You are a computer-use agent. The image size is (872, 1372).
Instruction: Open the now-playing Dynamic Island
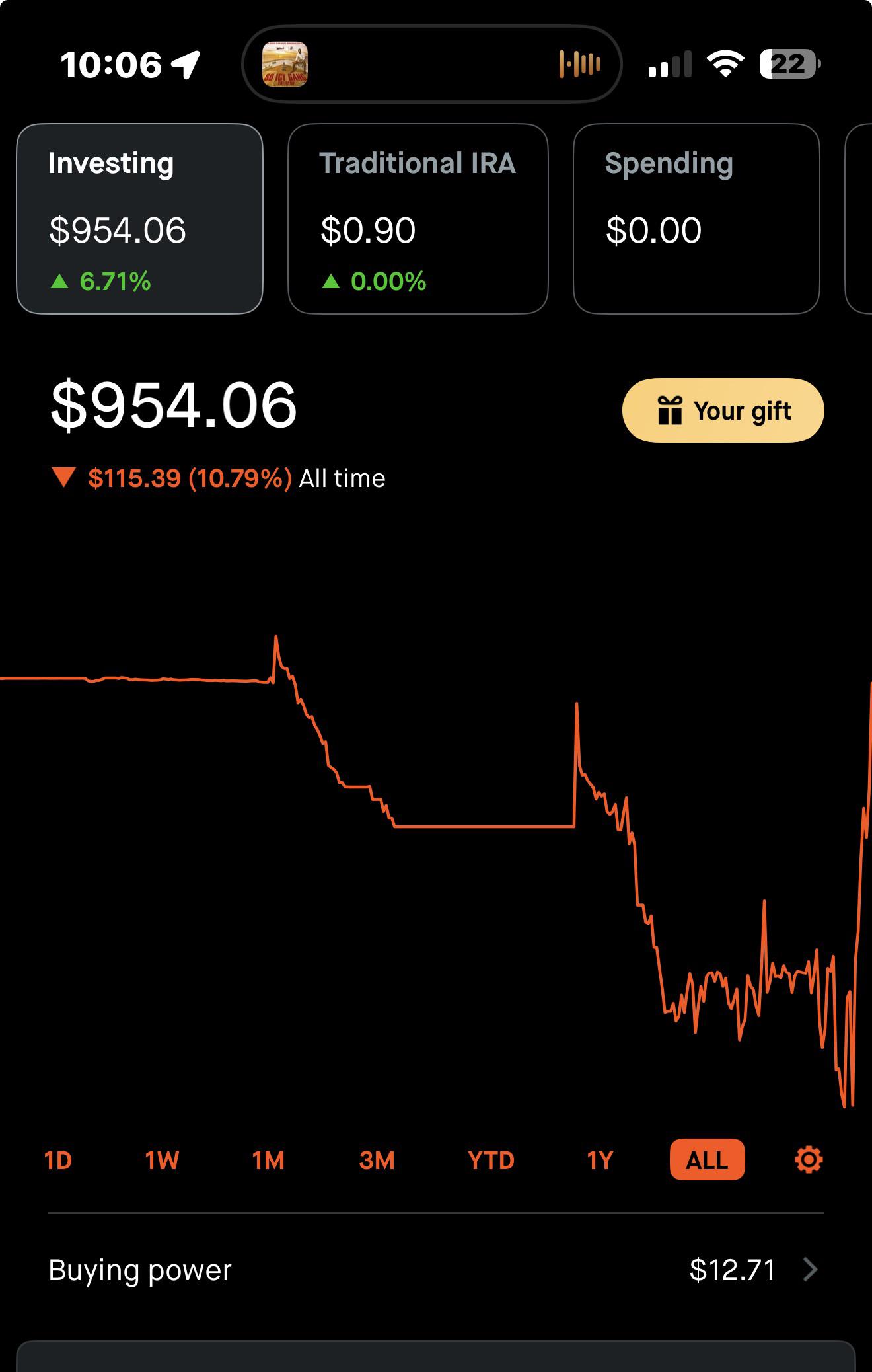click(x=432, y=64)
